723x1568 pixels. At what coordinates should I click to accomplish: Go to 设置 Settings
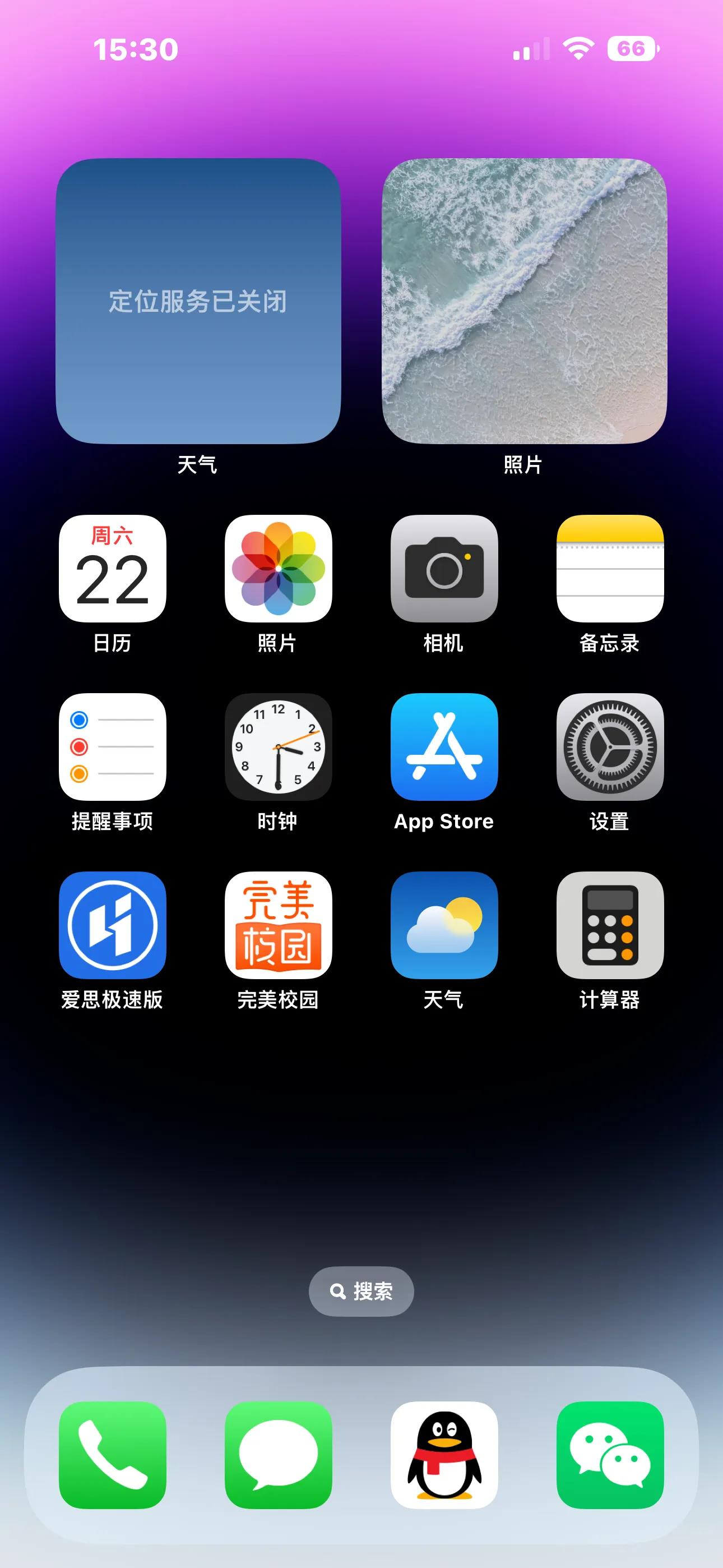pos(610,747)
